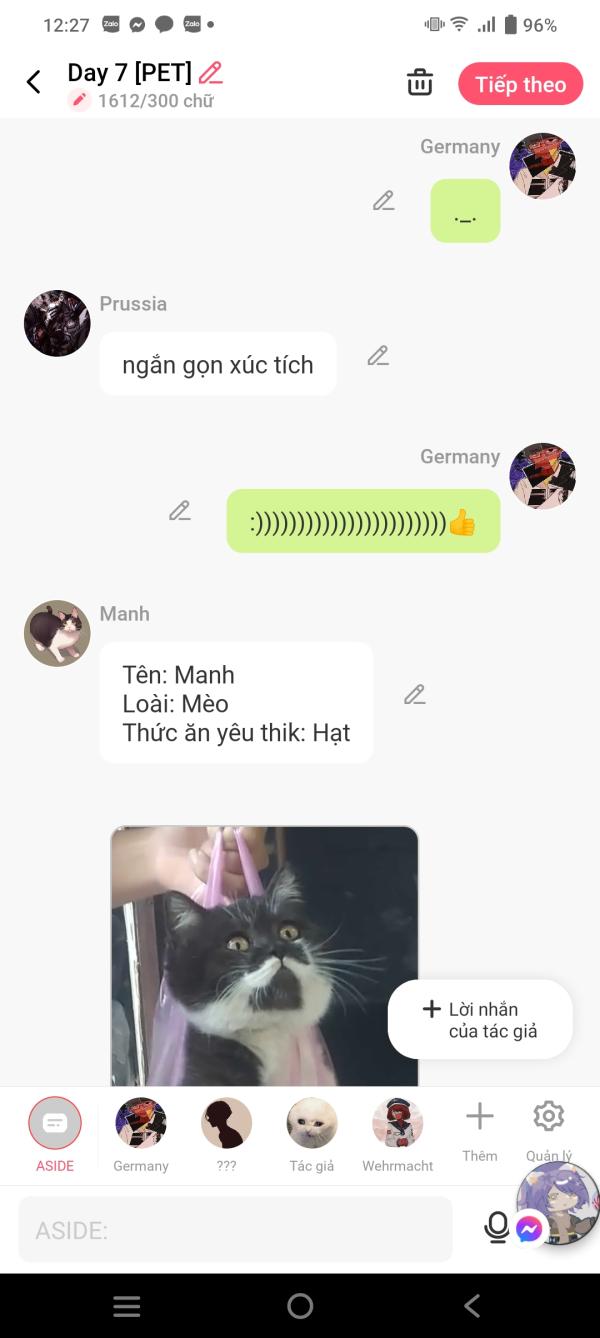Viewport: 600px width, 1338px height.
Task: Add Lời nhắn của tác giả
Action: click(480, 1020)
